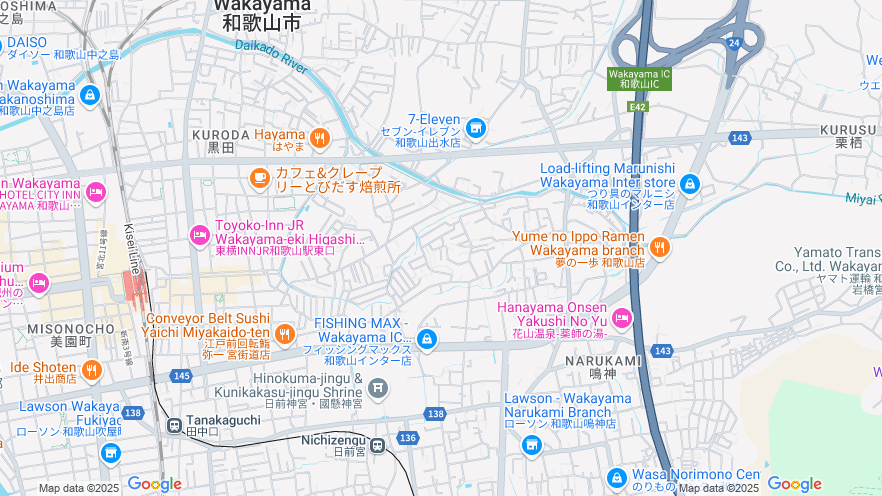The width and height of the screenshot is (882, 496).
Task: Select the Hinokuma-jingu shrine marker
Action: [378, 388]
